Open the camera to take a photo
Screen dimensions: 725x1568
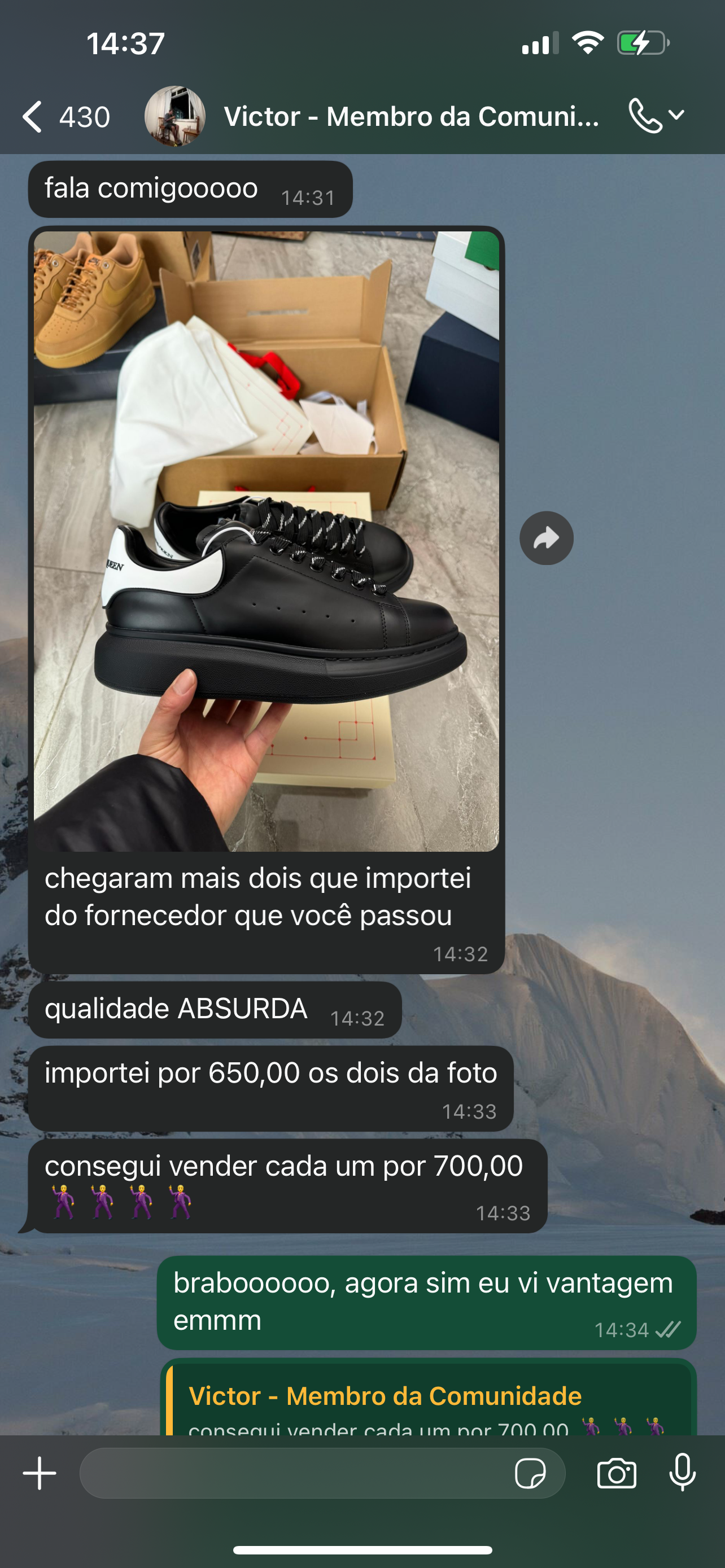617,1474
